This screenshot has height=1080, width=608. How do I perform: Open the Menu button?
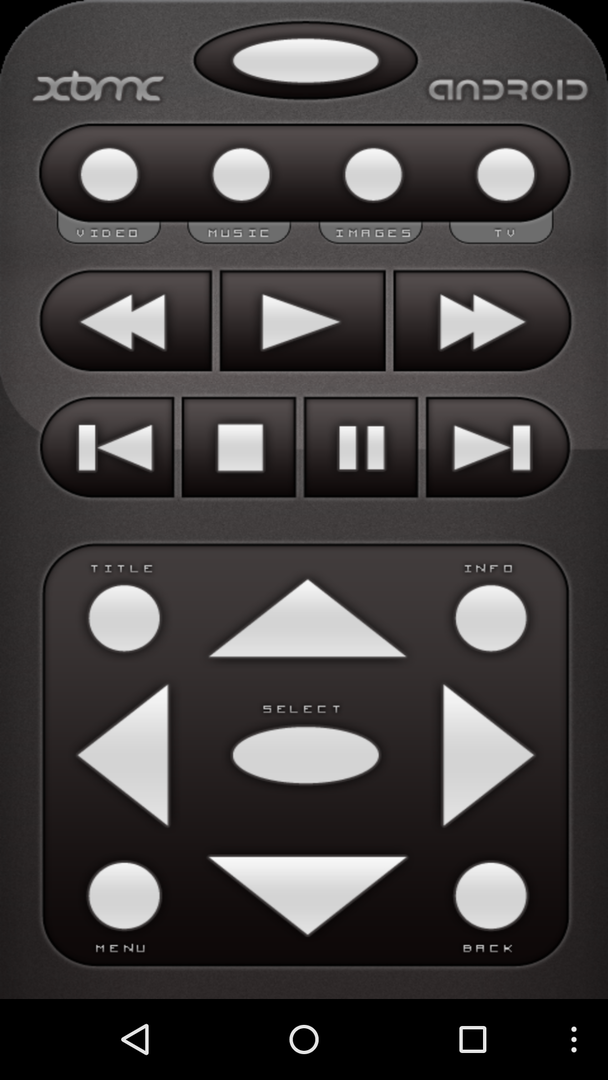tap(124, 896)
